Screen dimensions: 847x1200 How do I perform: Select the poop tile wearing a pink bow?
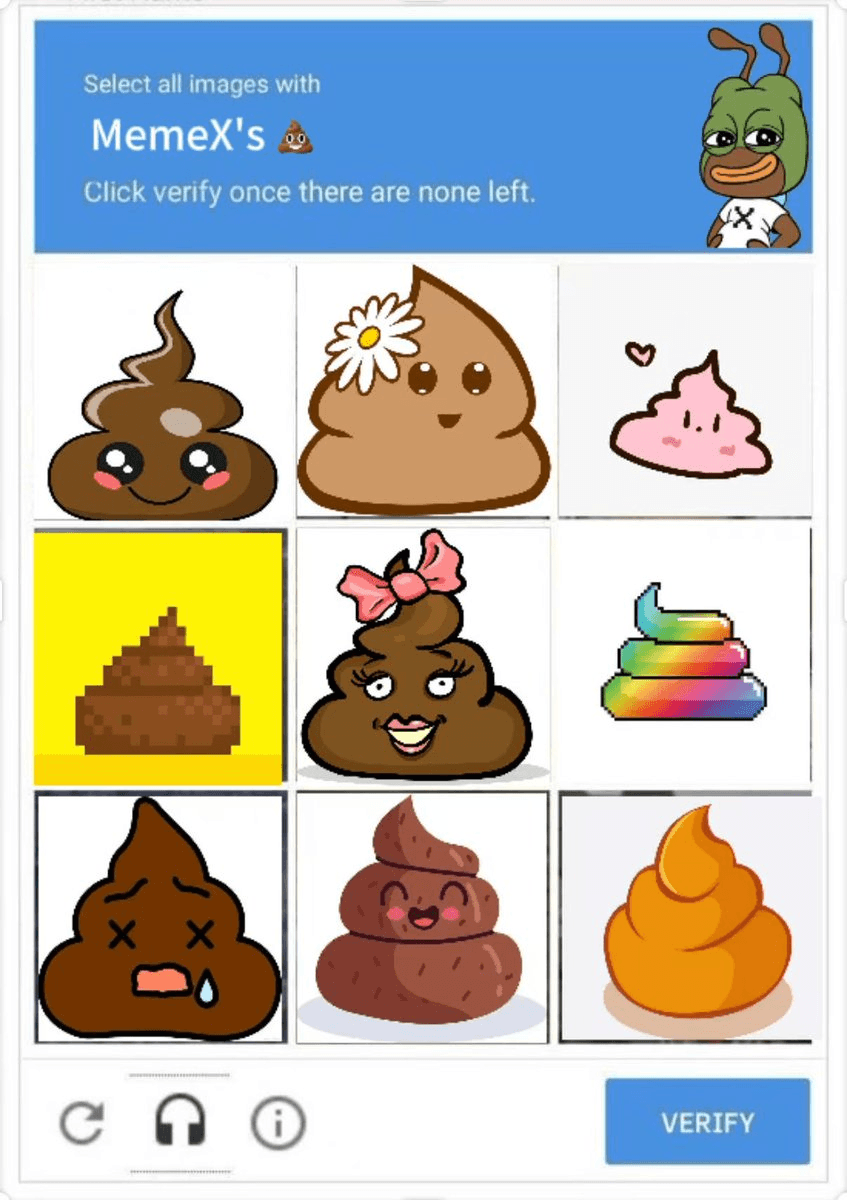pos(423,658)
